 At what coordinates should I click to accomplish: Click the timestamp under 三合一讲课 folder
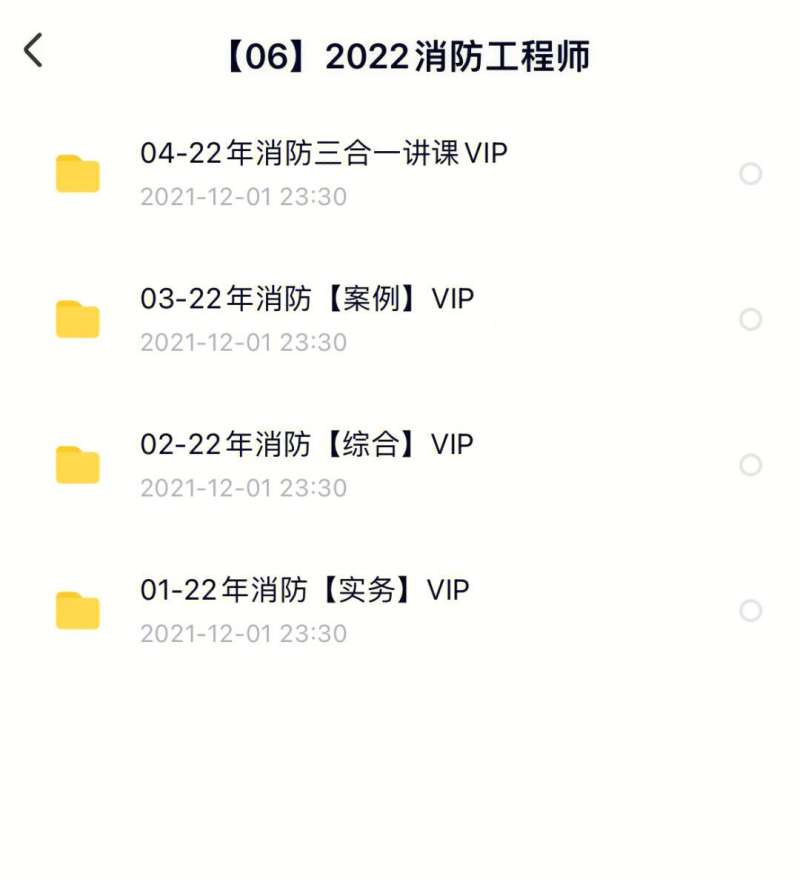[242, 196]
